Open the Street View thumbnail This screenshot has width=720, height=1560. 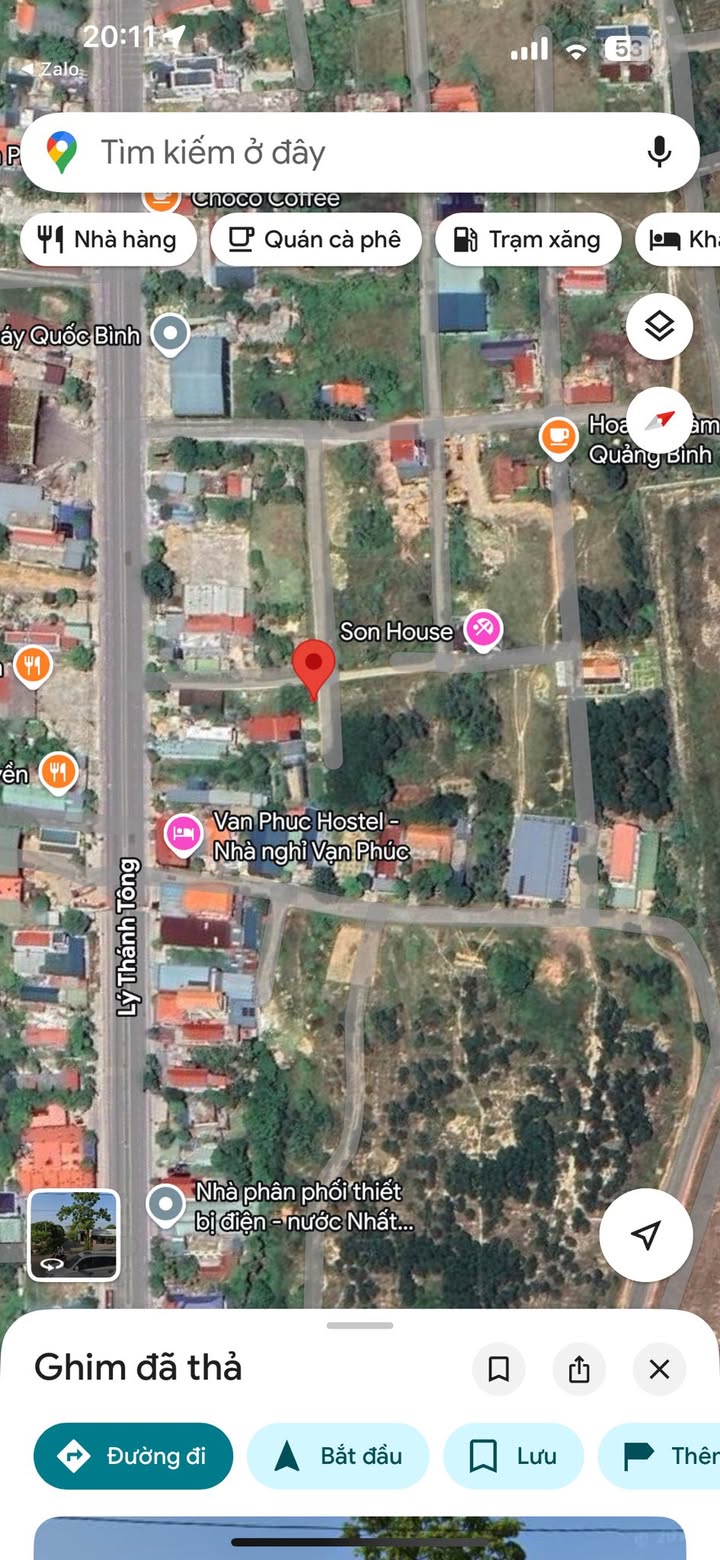tap(73, 1235)
